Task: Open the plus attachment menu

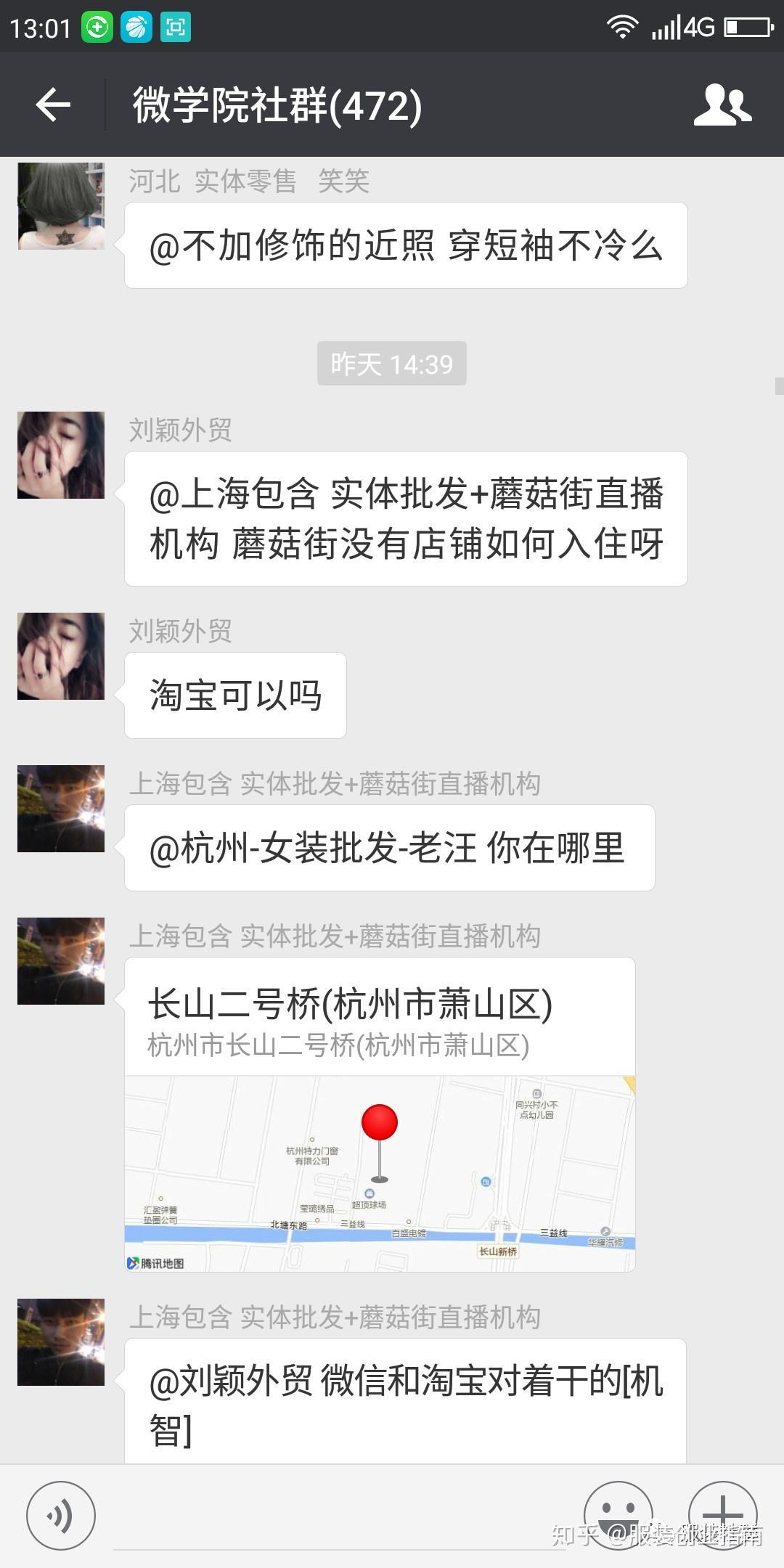Action: (722, 1514)
